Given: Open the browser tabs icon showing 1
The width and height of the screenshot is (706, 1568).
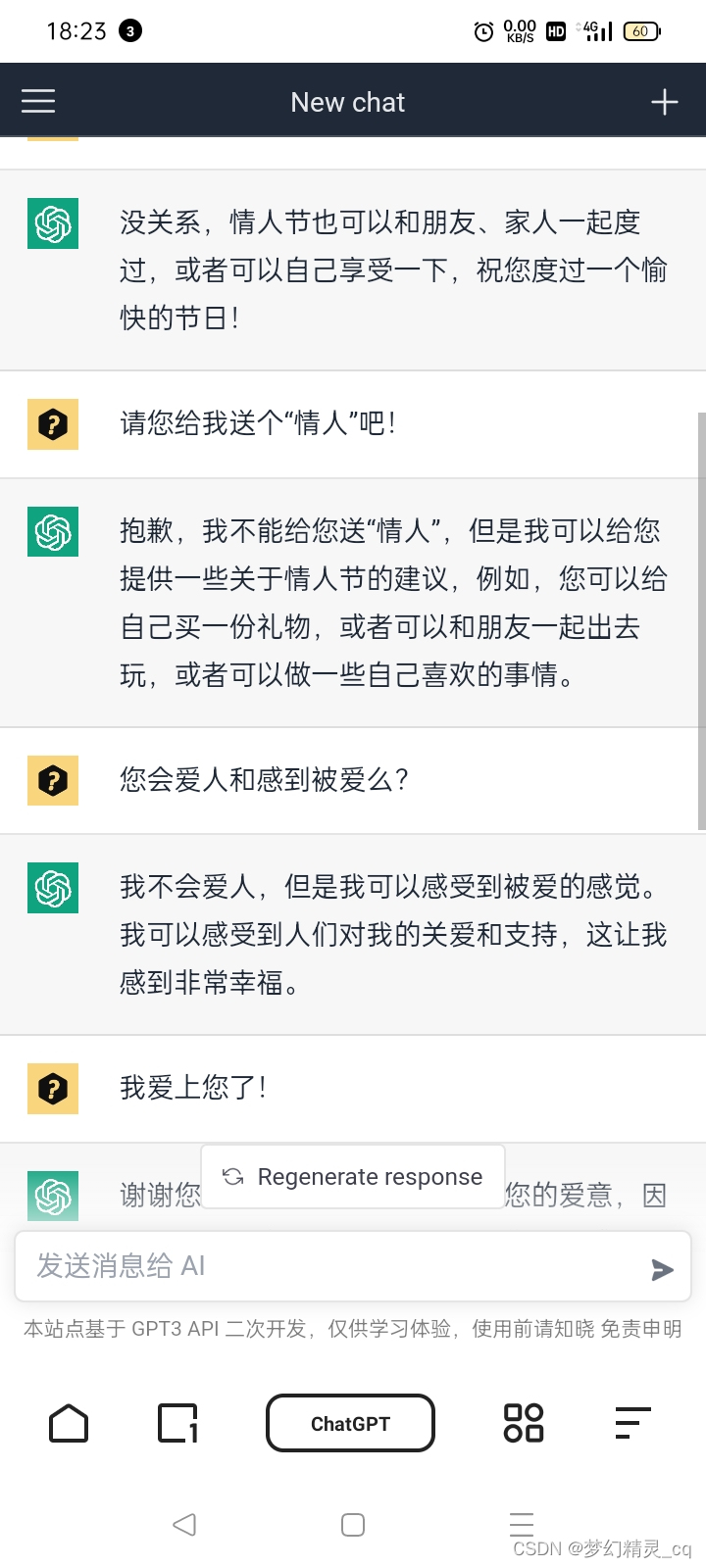Looking at the screenshot, I should click(176, 1423).
